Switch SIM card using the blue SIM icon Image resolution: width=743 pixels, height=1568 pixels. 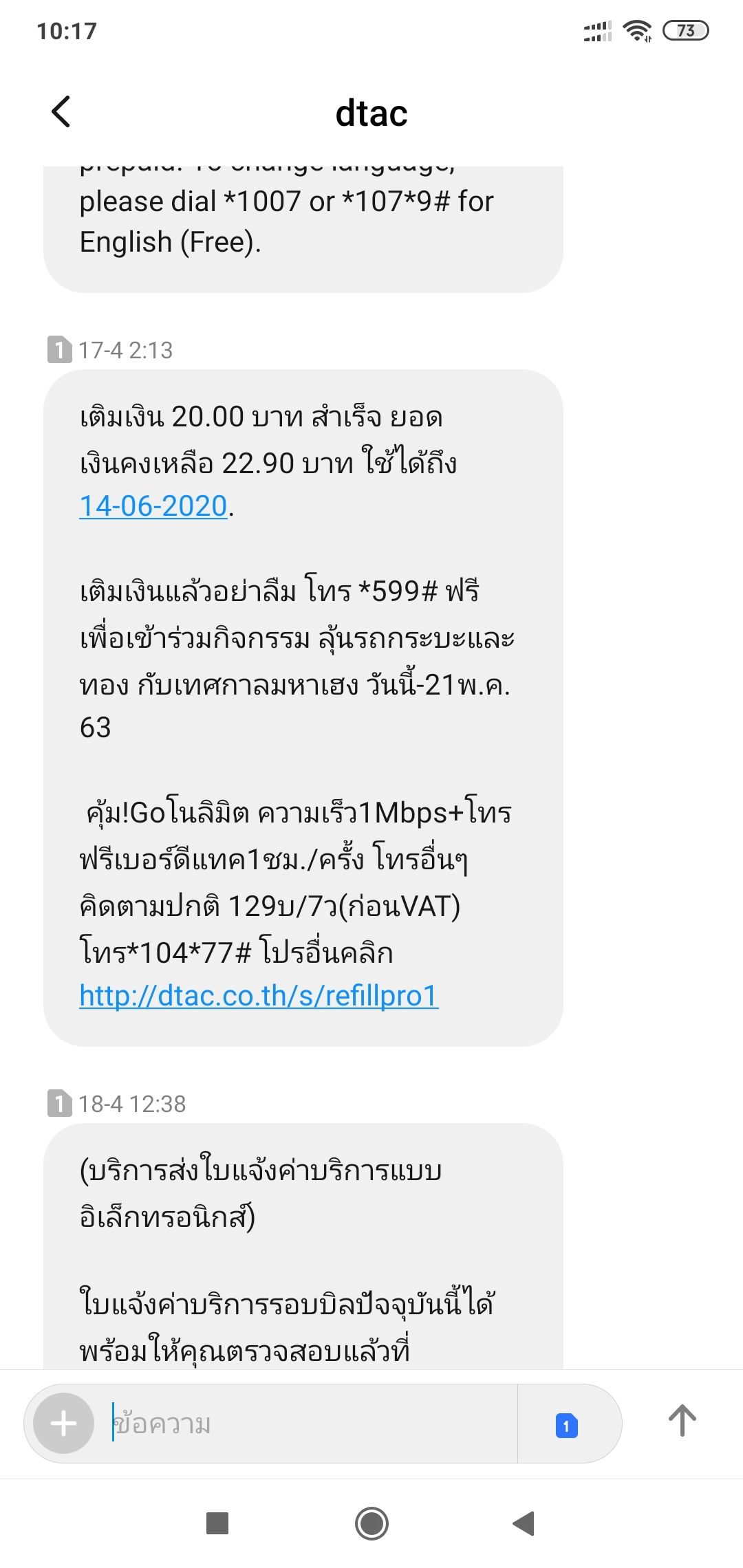[566, 1426]
